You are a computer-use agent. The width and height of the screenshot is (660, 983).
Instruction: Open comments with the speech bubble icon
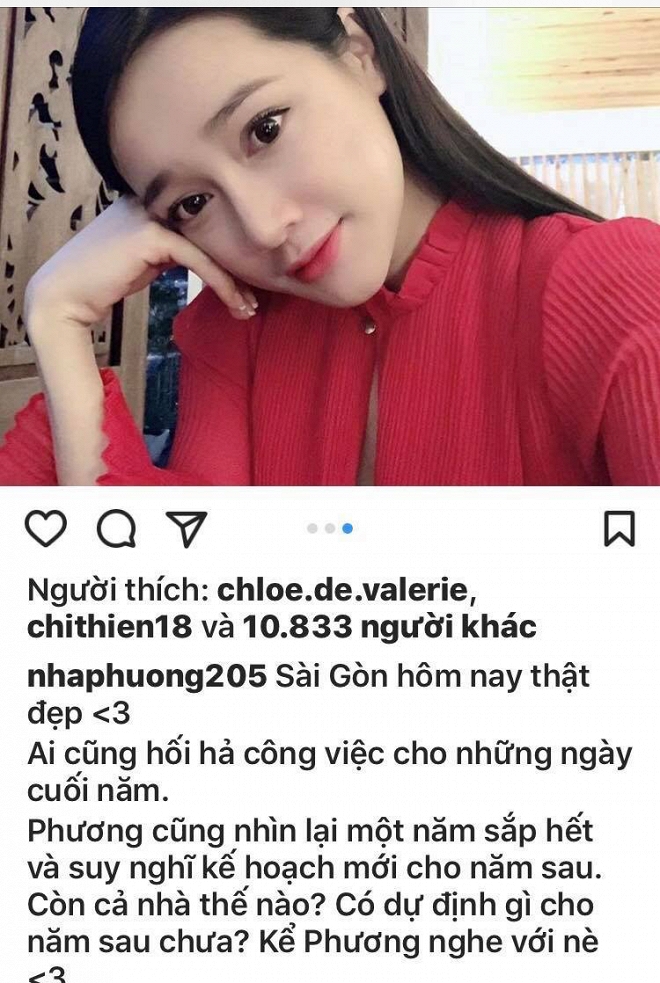[116, 528]
